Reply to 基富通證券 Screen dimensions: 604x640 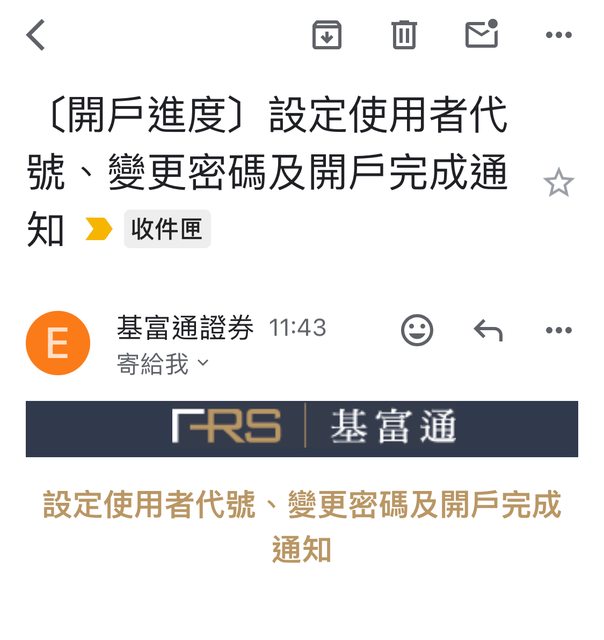pos(488,330)
